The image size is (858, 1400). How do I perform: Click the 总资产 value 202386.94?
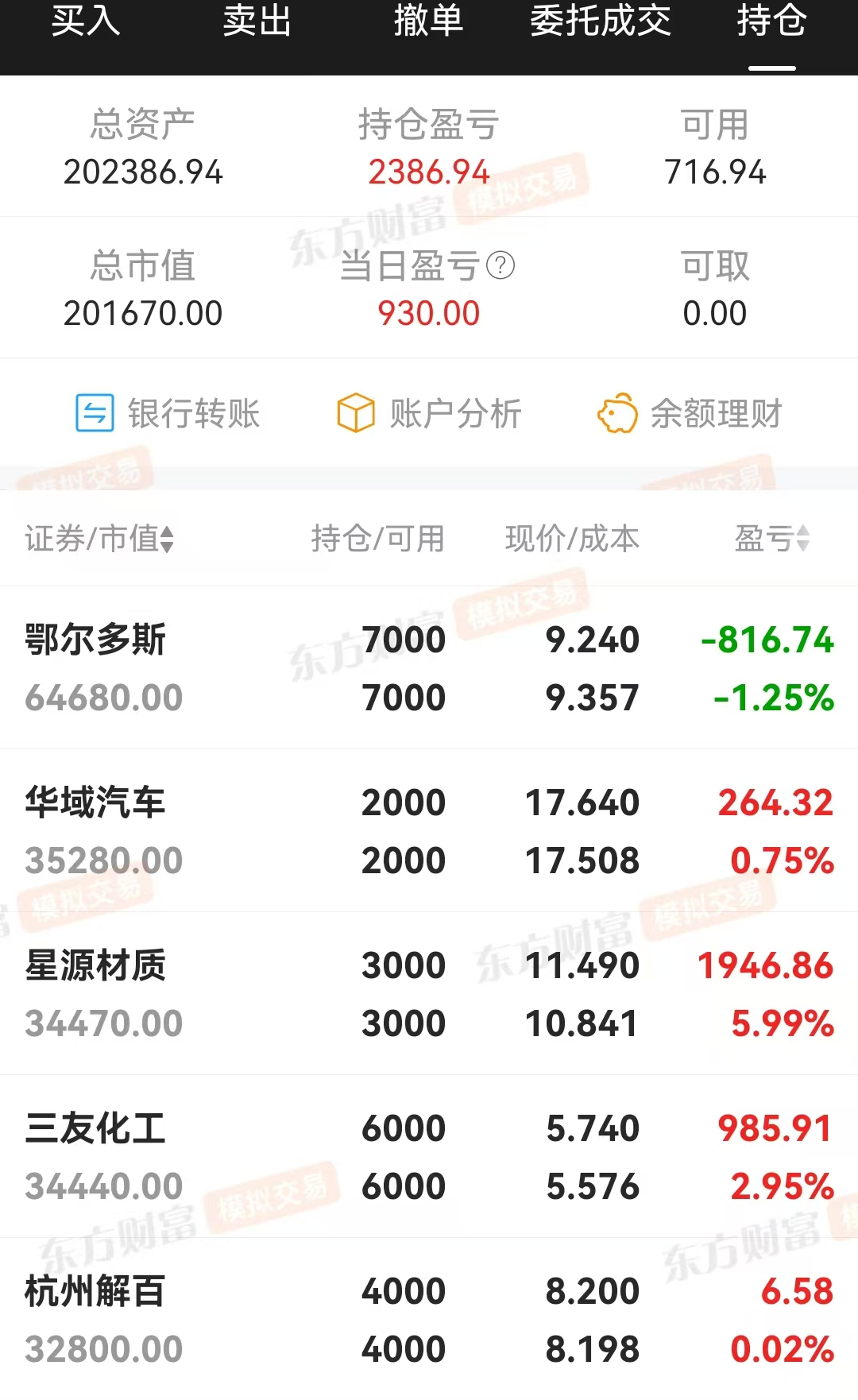[144, 169]
